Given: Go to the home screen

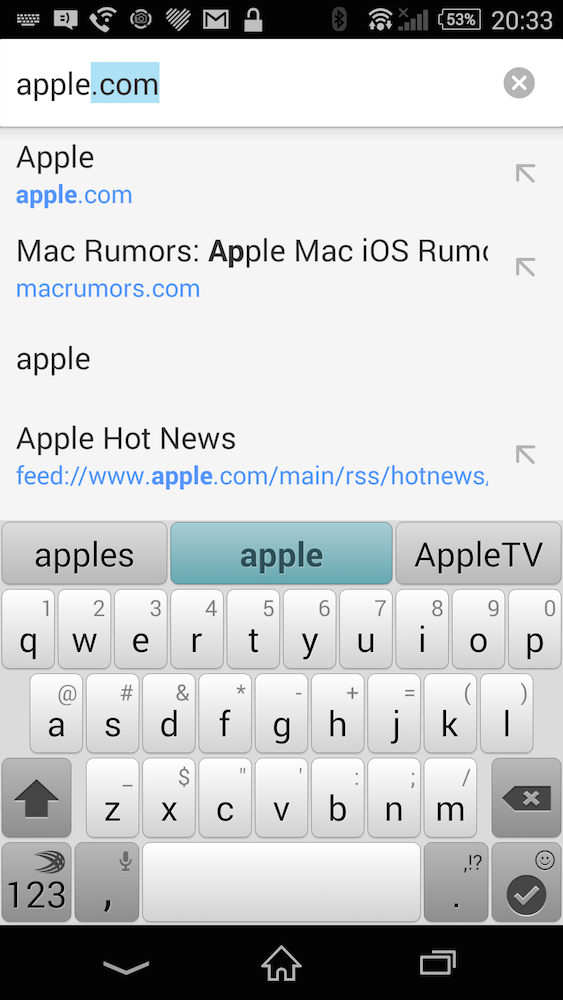Looking at the screenshot, I should pyautogui.click(x=281, y=964).
